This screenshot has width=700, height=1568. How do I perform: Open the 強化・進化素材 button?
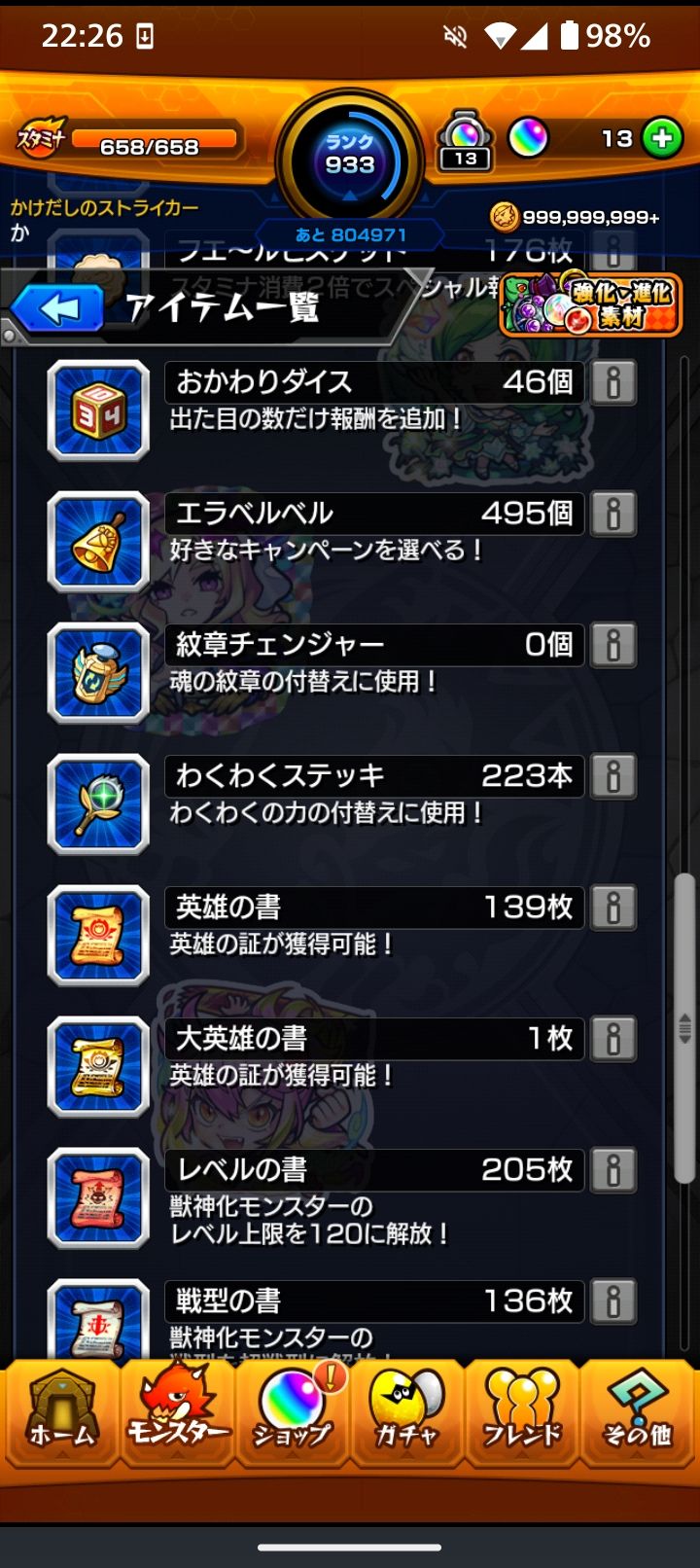591,304
